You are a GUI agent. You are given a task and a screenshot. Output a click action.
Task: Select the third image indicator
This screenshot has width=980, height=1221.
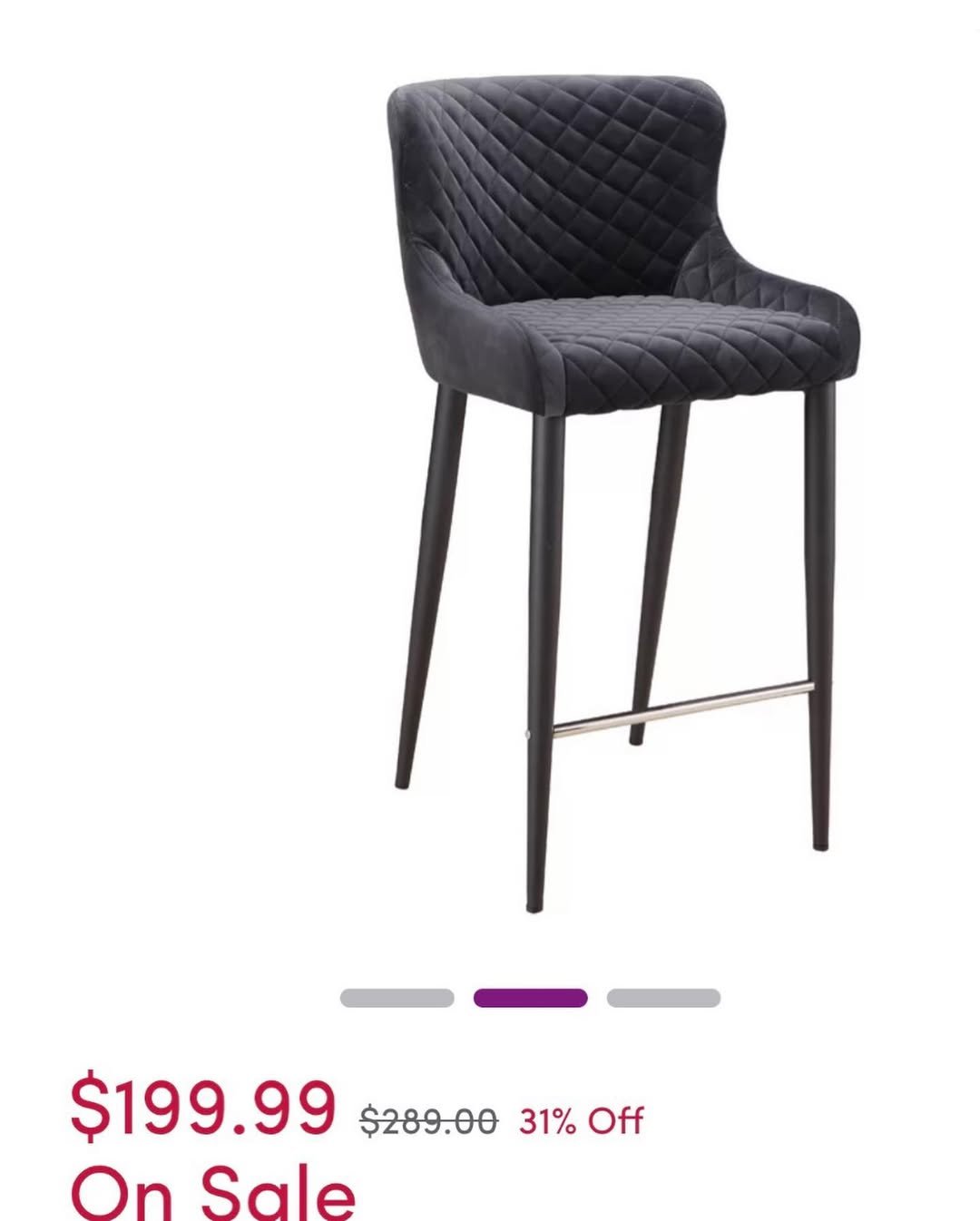pos(663,998)
